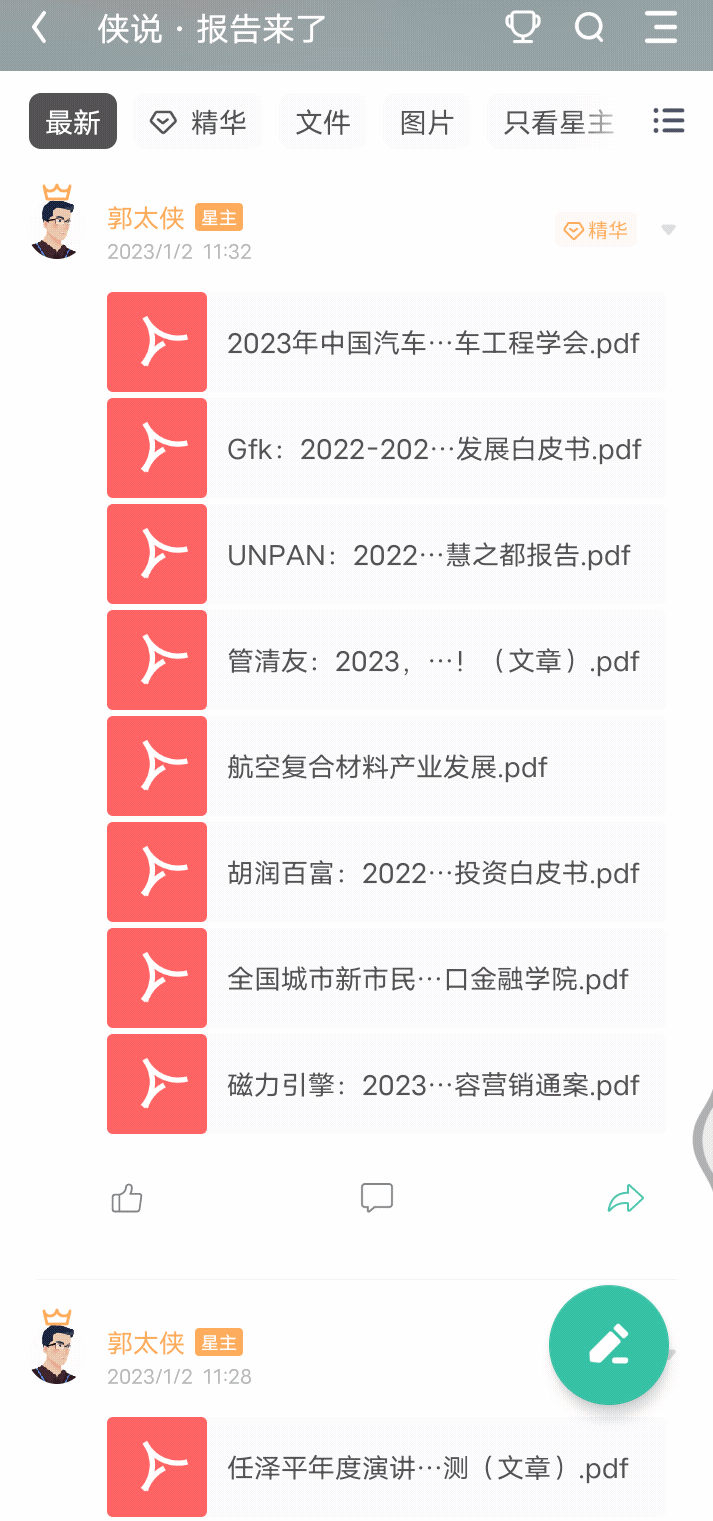Open the list view options icon
Viewport: 713px width, 1521px height.
pos(668,121)
